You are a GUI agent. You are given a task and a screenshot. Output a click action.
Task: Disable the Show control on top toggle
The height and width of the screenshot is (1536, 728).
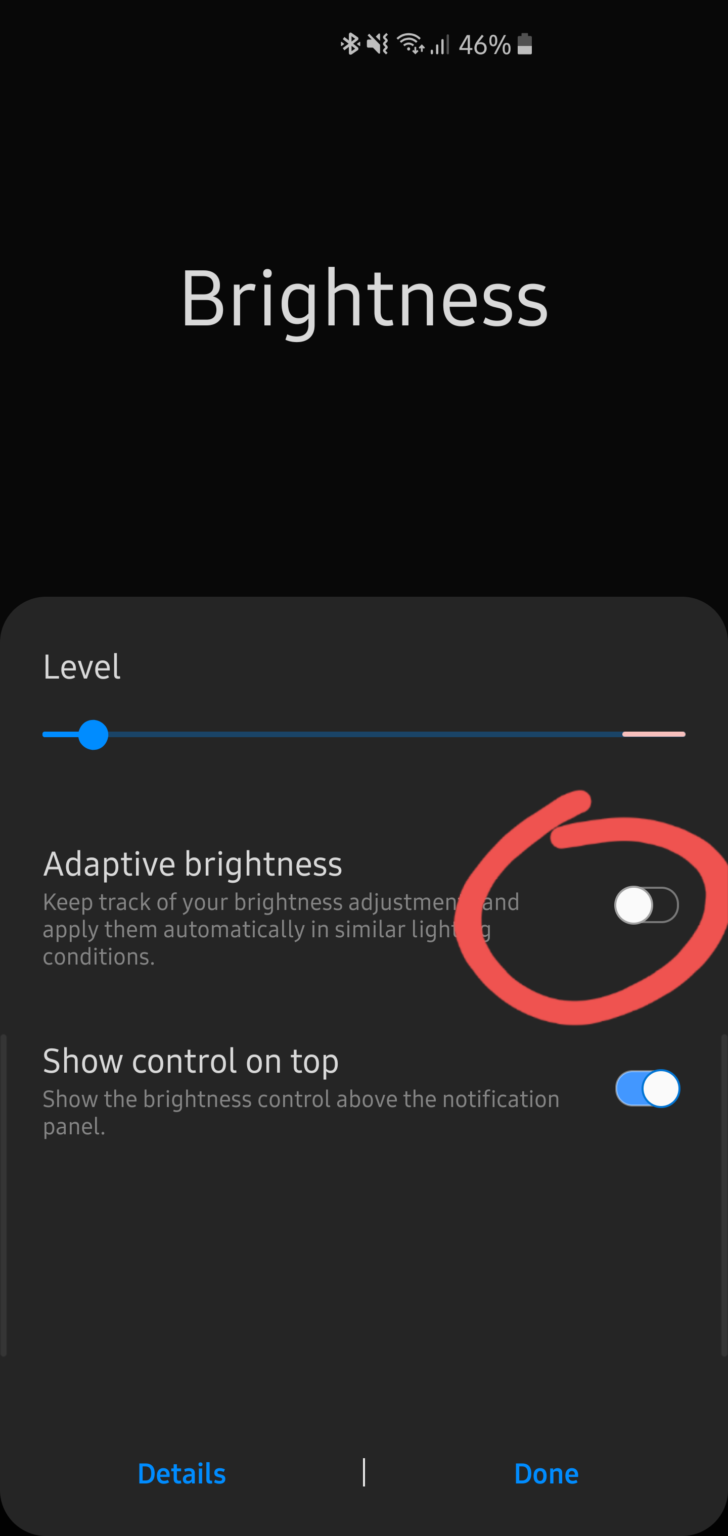tap(646, 1089)
